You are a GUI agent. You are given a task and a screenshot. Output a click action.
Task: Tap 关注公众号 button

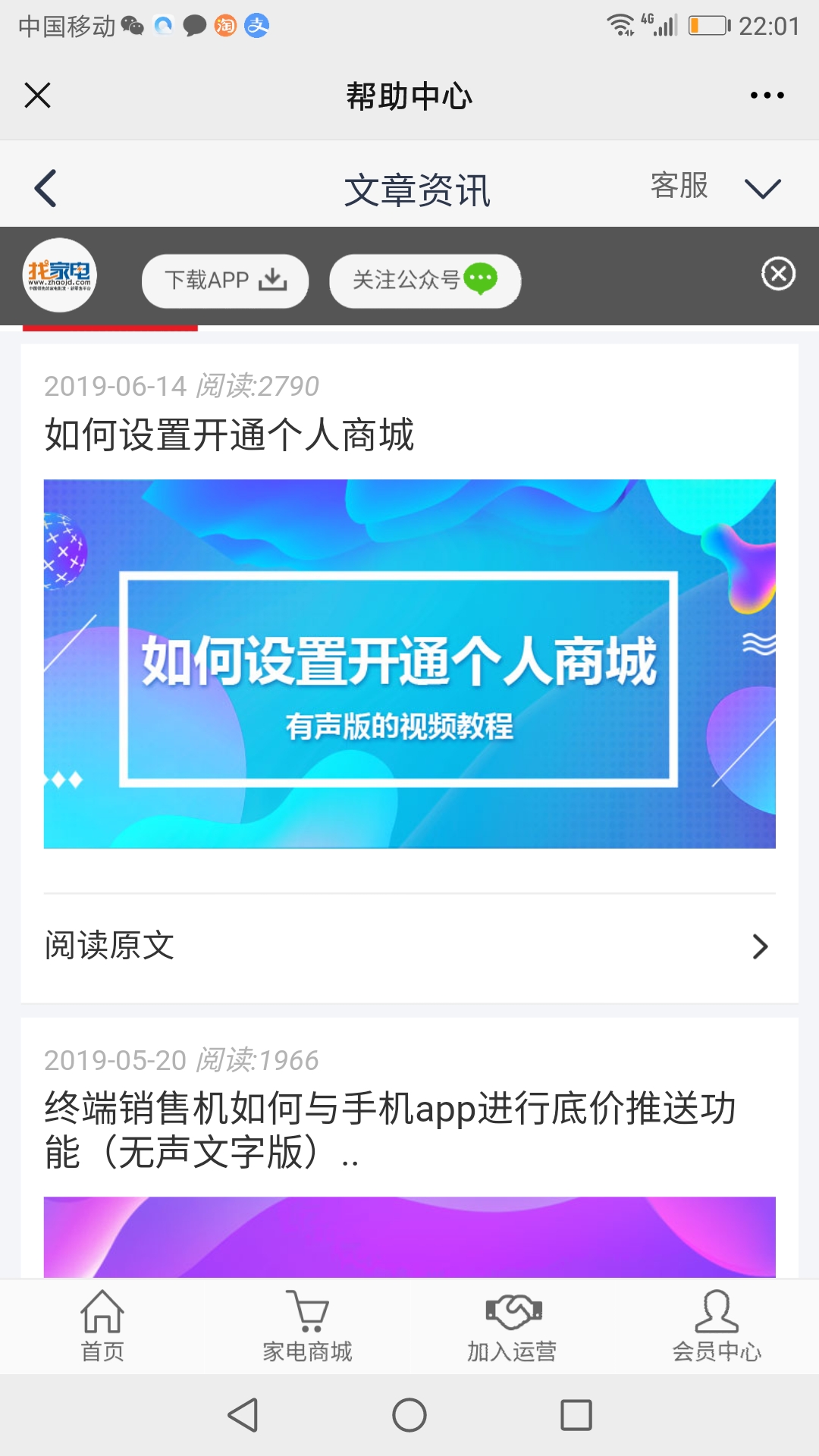click(425, 281)
